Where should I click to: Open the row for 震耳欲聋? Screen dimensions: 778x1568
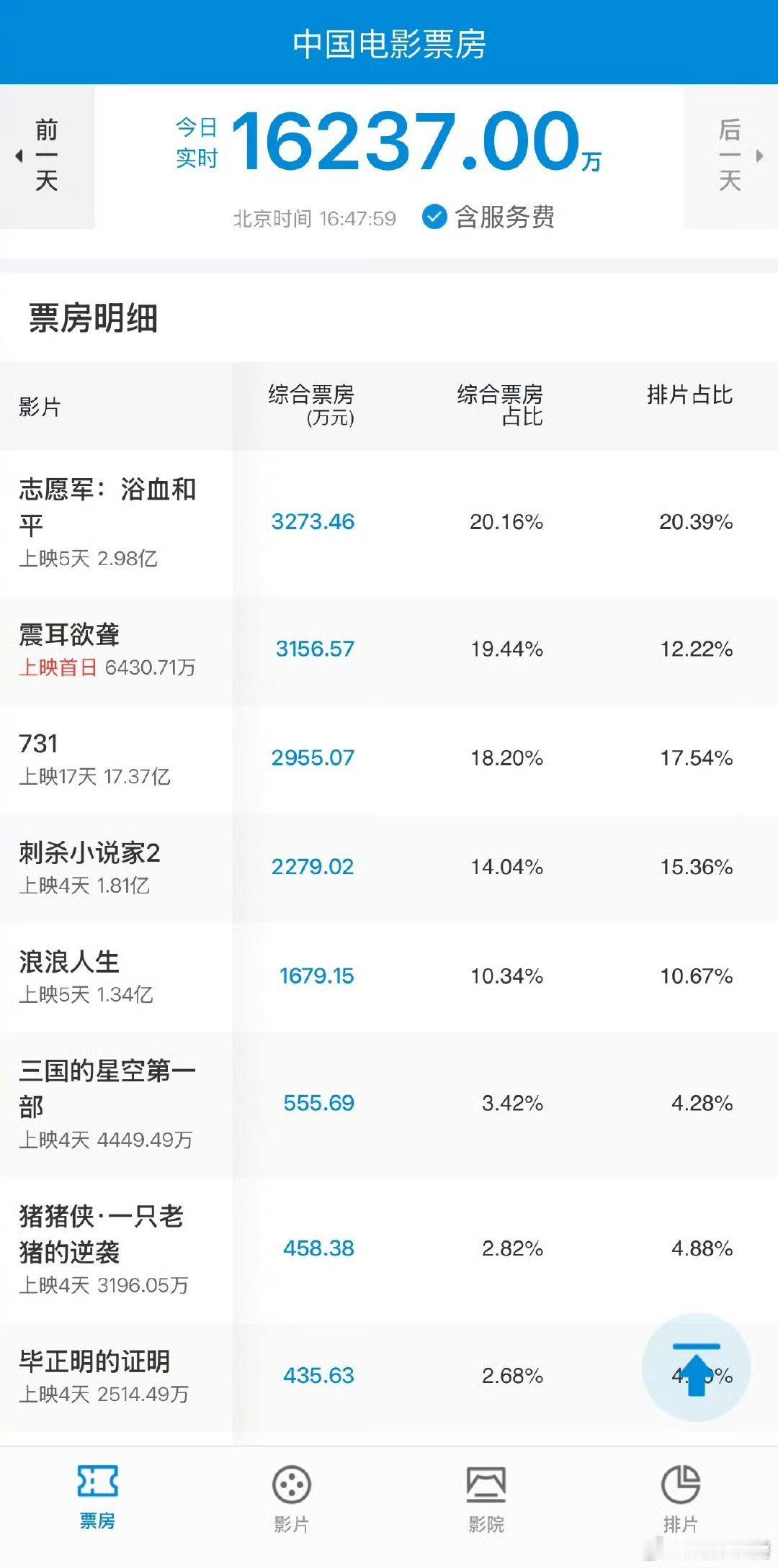tap(389, 650)
